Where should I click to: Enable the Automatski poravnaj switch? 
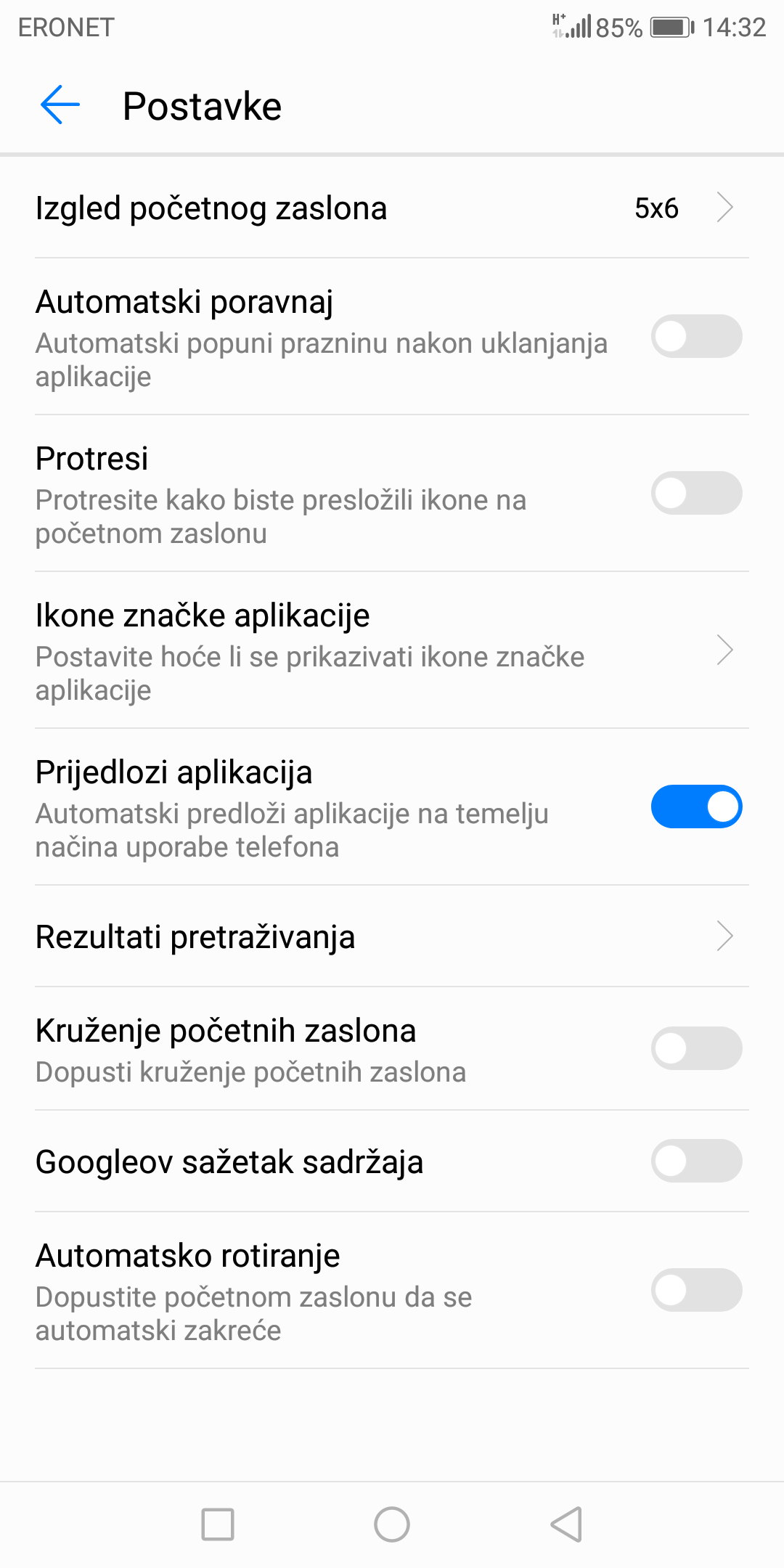coord(695,337)
